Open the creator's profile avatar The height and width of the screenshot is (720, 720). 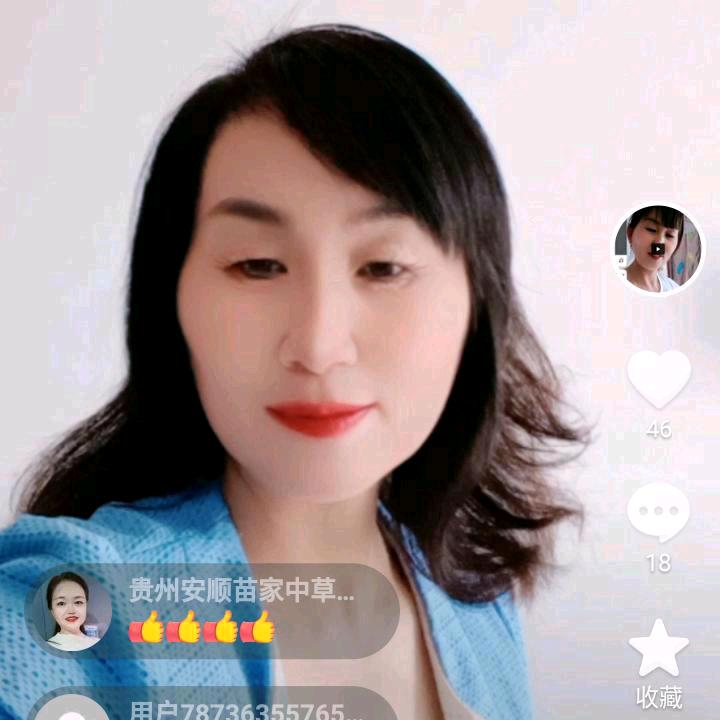coord(657,250)
